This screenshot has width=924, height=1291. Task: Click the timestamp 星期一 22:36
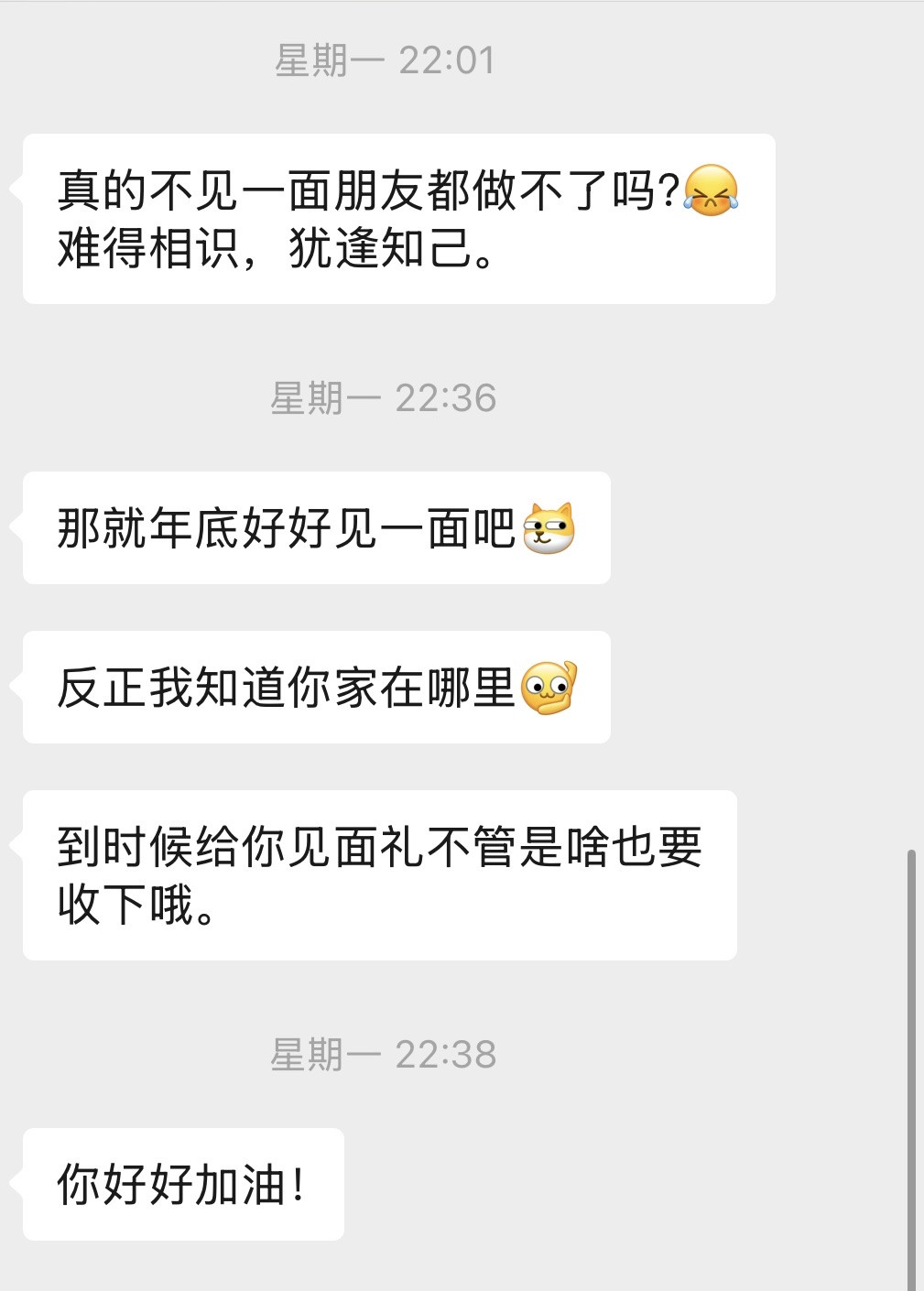(x=385, y=397)
